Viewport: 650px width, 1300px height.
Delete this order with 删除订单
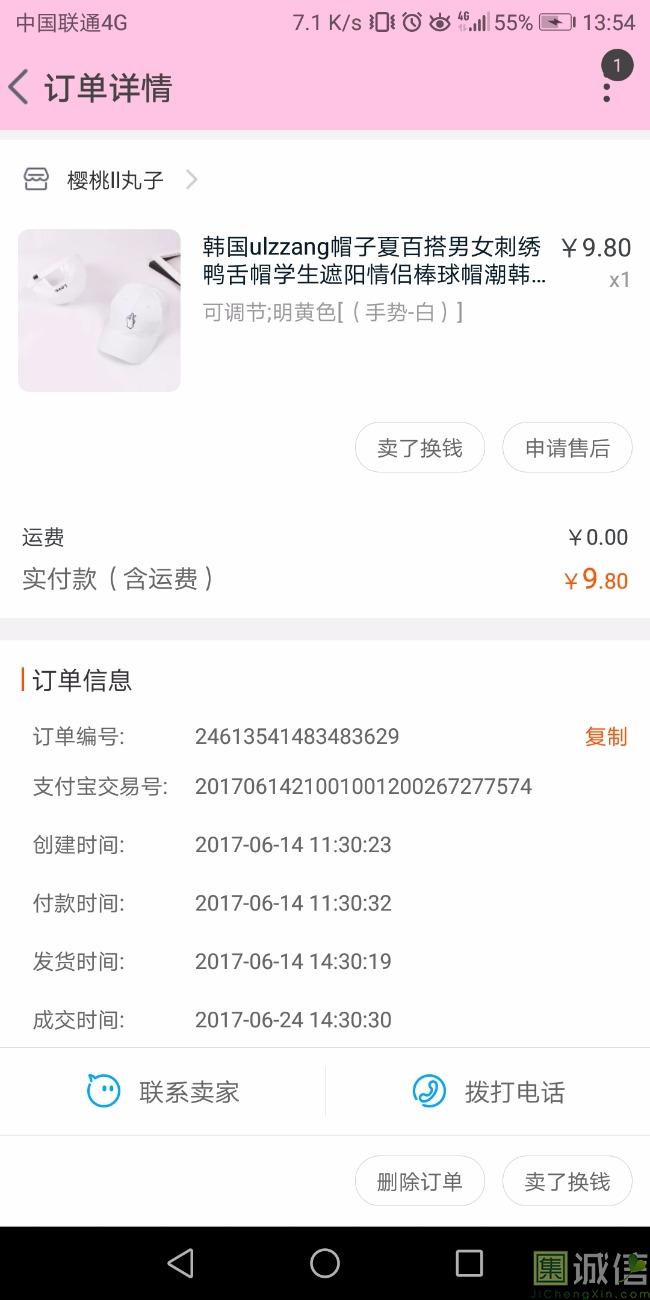(x=420, y=1181)
